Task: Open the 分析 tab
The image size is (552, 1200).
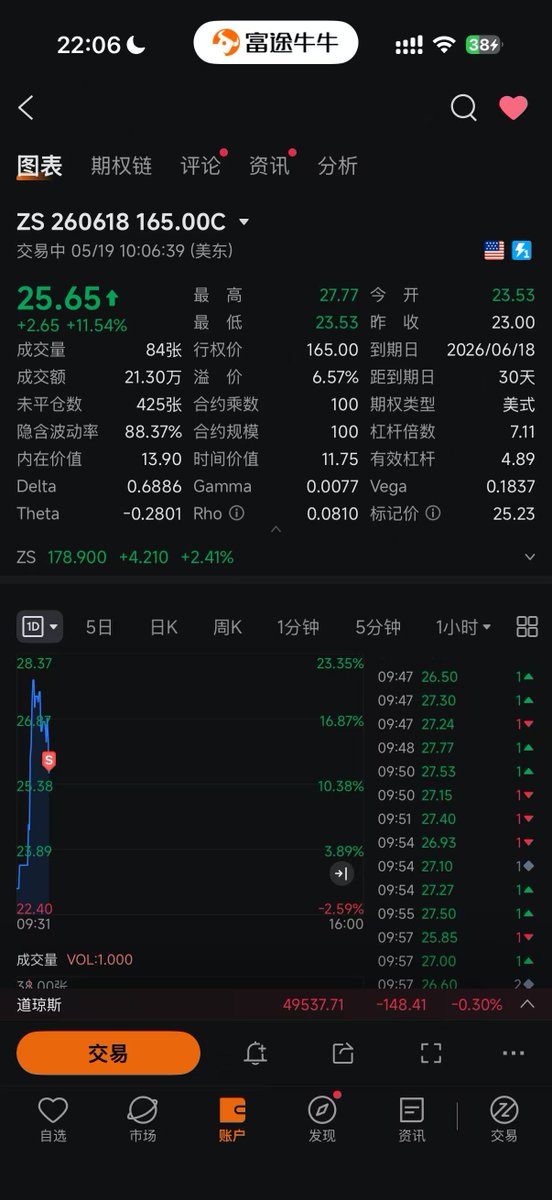Action: (x=337, y=166)
